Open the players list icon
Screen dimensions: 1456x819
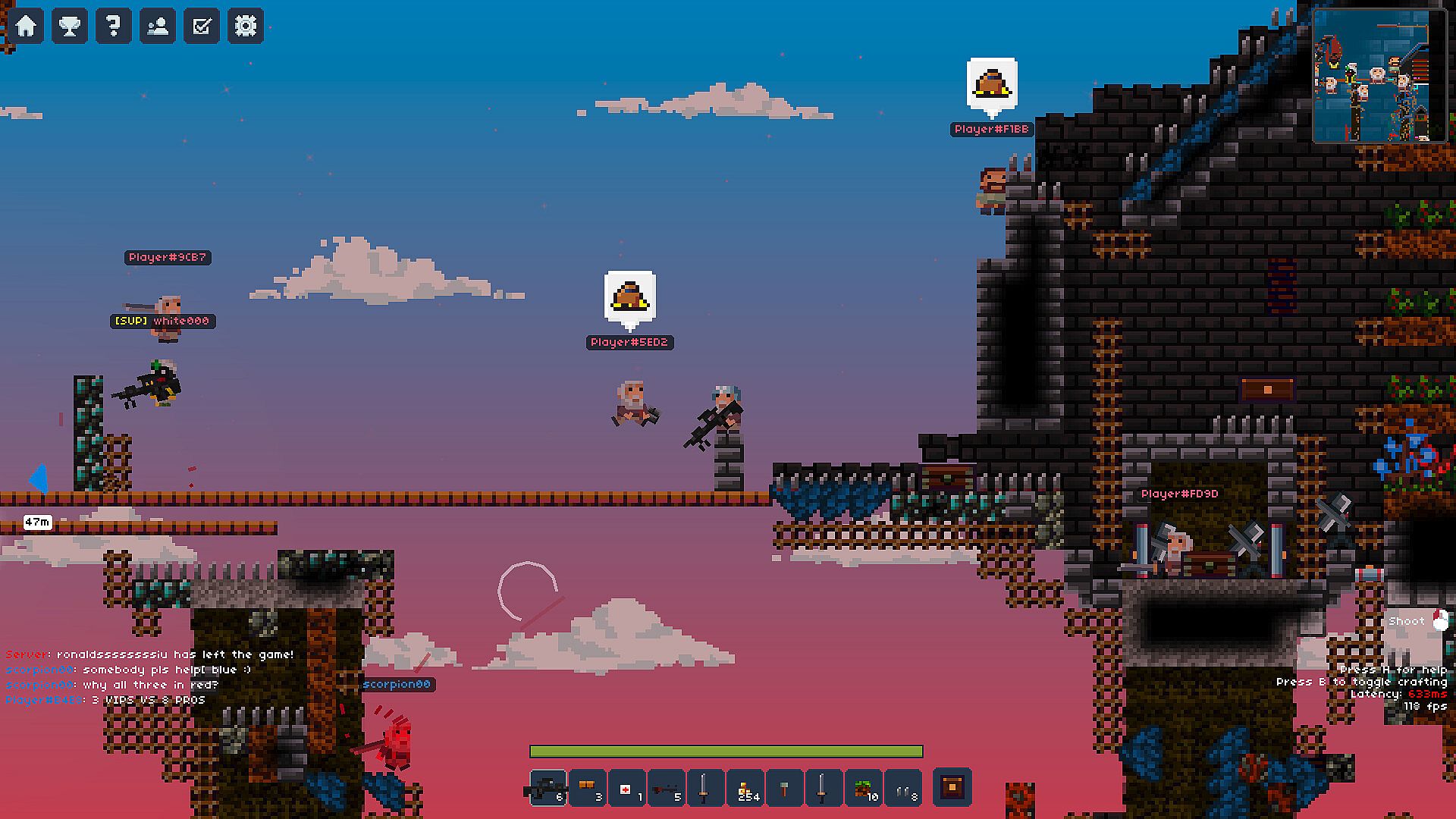[x=158, y=27]
